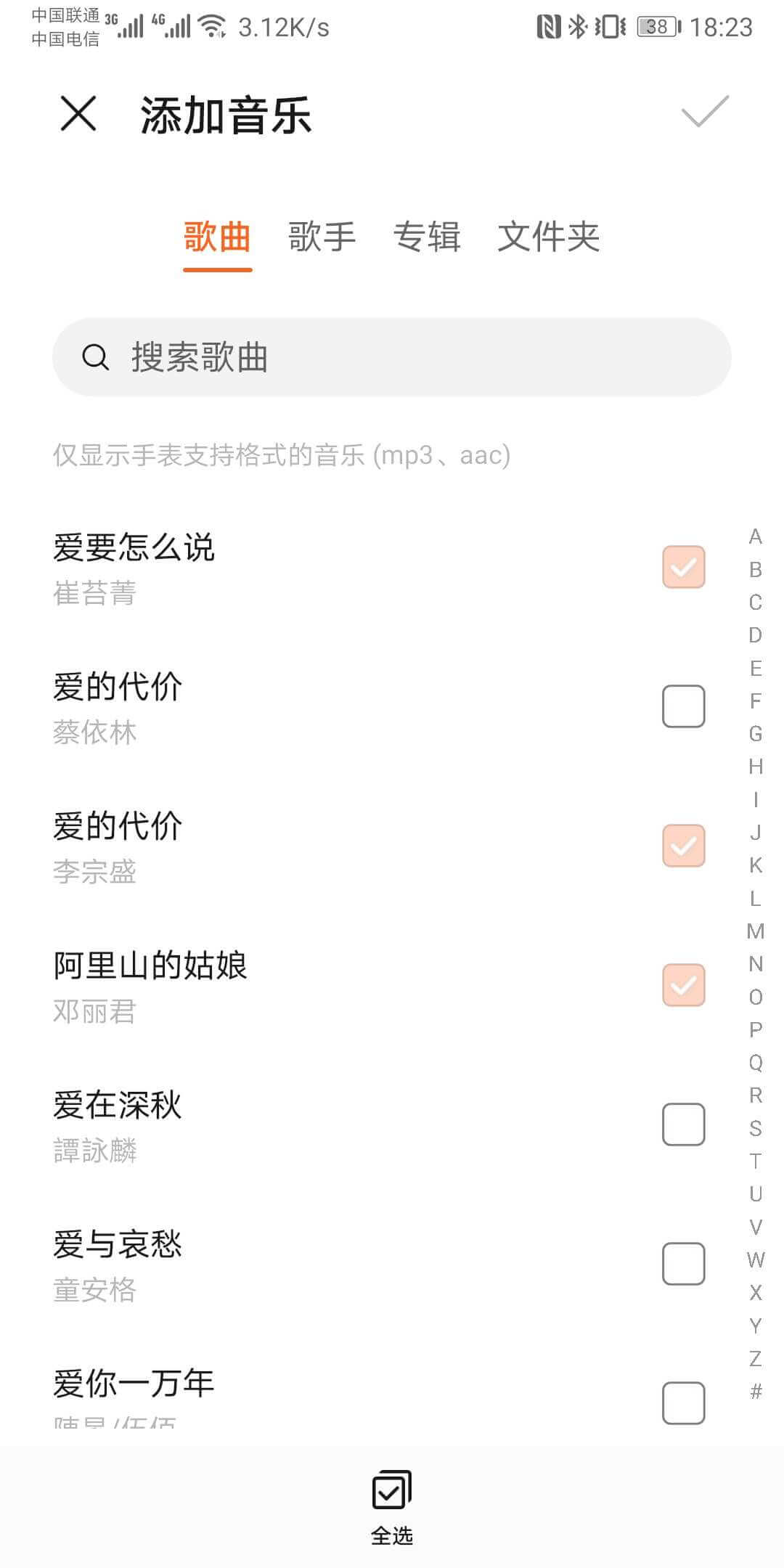Jump to letter Z in the index

755,1358
